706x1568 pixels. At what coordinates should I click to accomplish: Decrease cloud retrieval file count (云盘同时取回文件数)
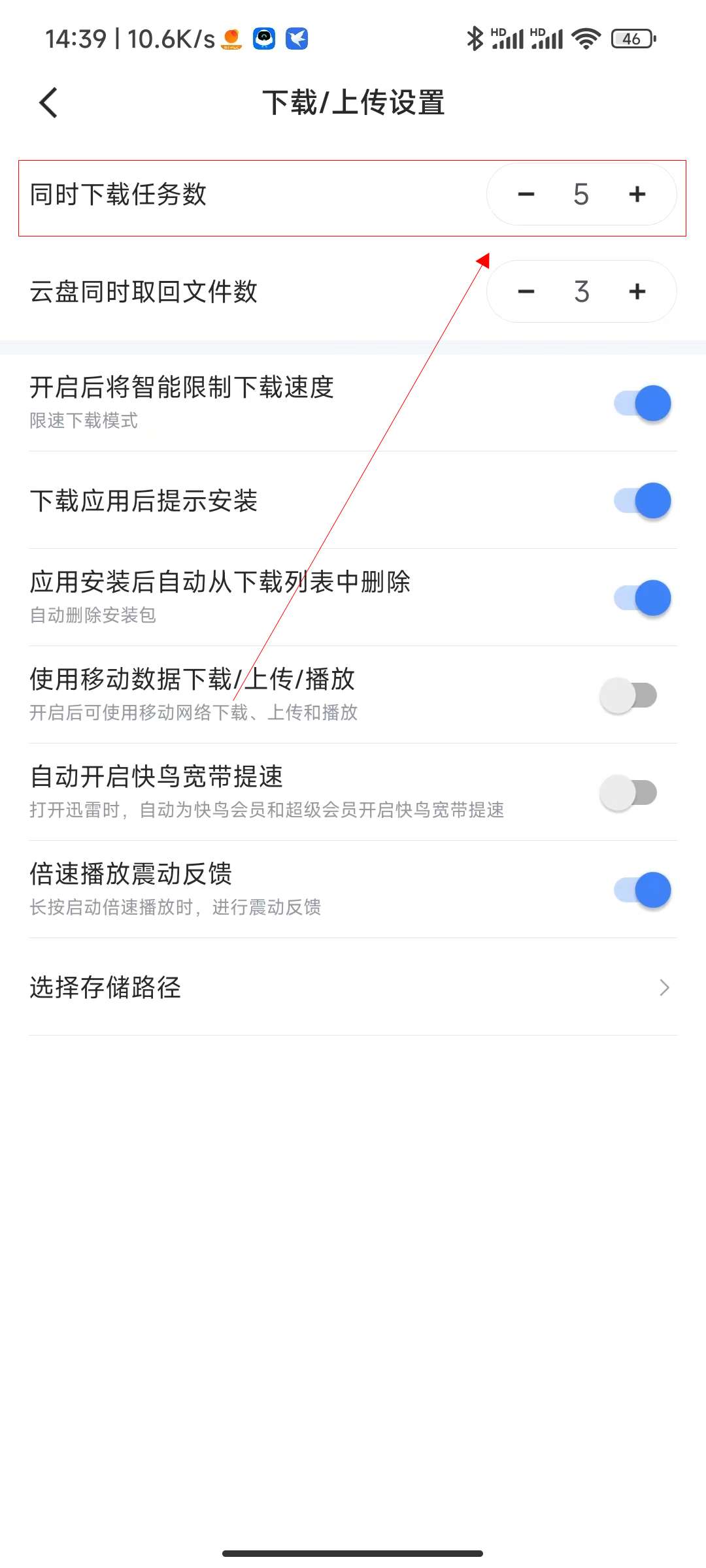(x=526, y=291)
